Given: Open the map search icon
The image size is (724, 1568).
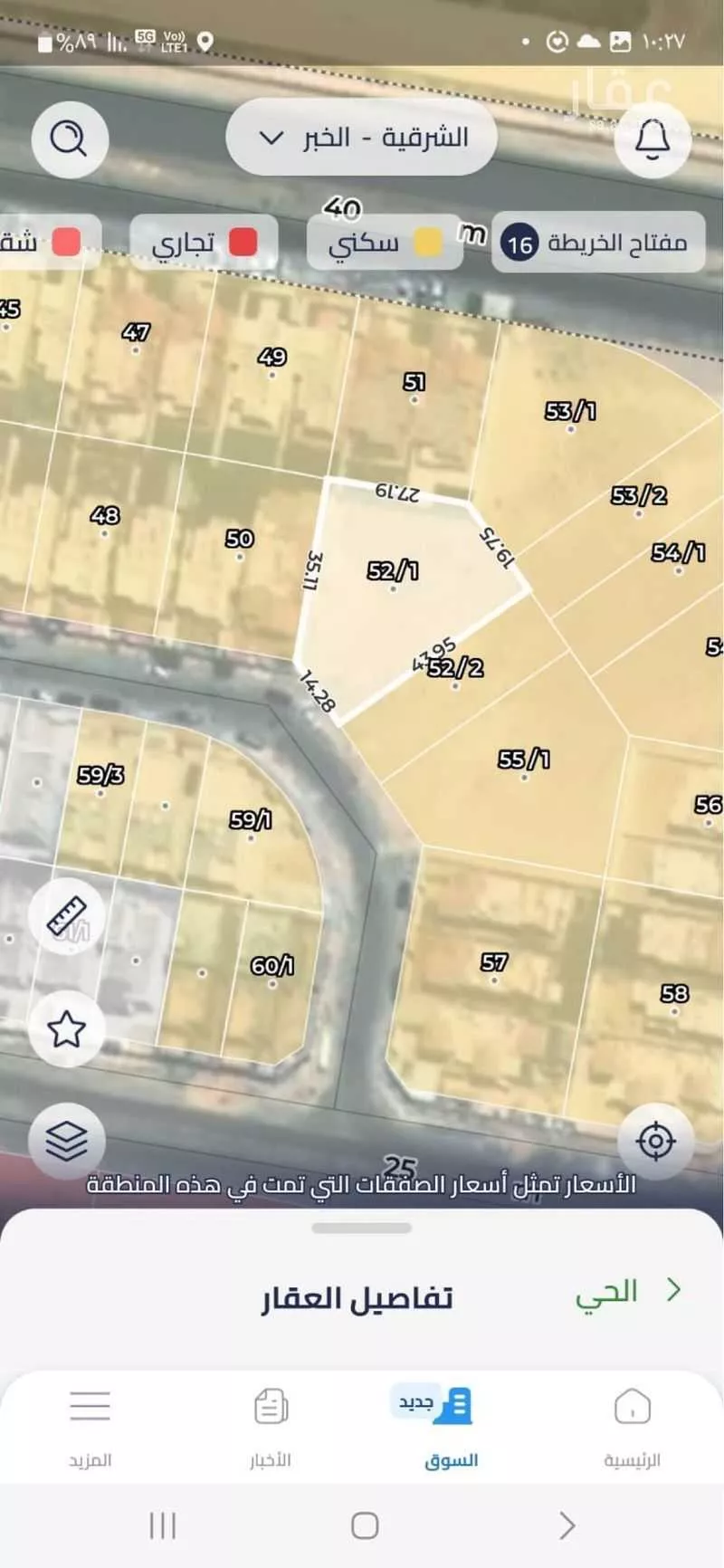Looking at the screenshot, I should click(x=70, y=139).
